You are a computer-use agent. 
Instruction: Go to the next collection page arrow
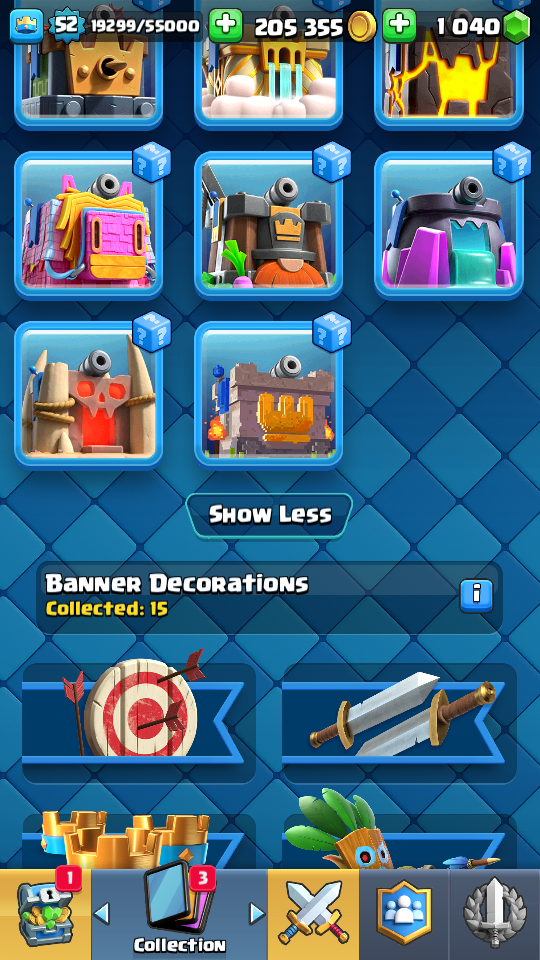[x=257, y=914]
